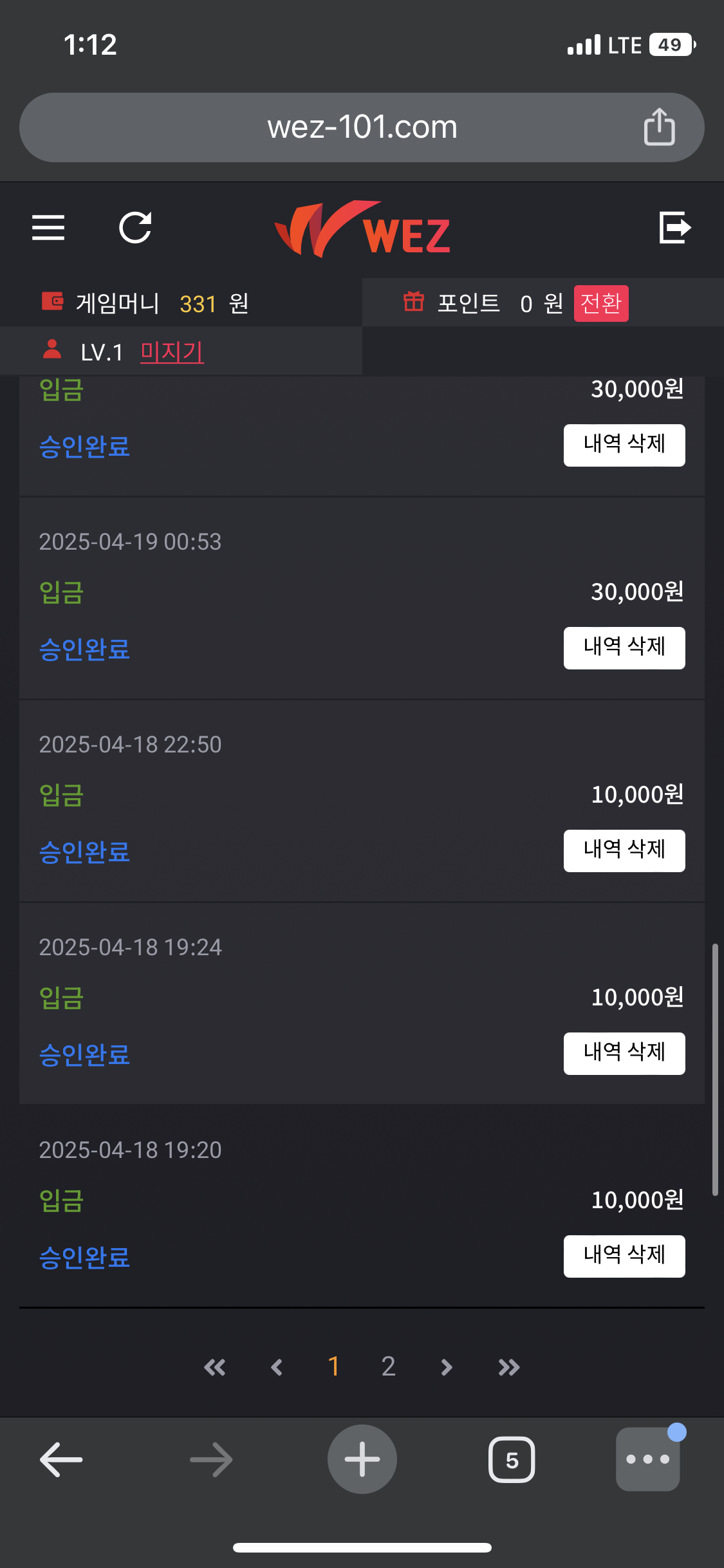
Task: Share the page from the address bar
Action: pyautogui.click(x=660, y=127)
